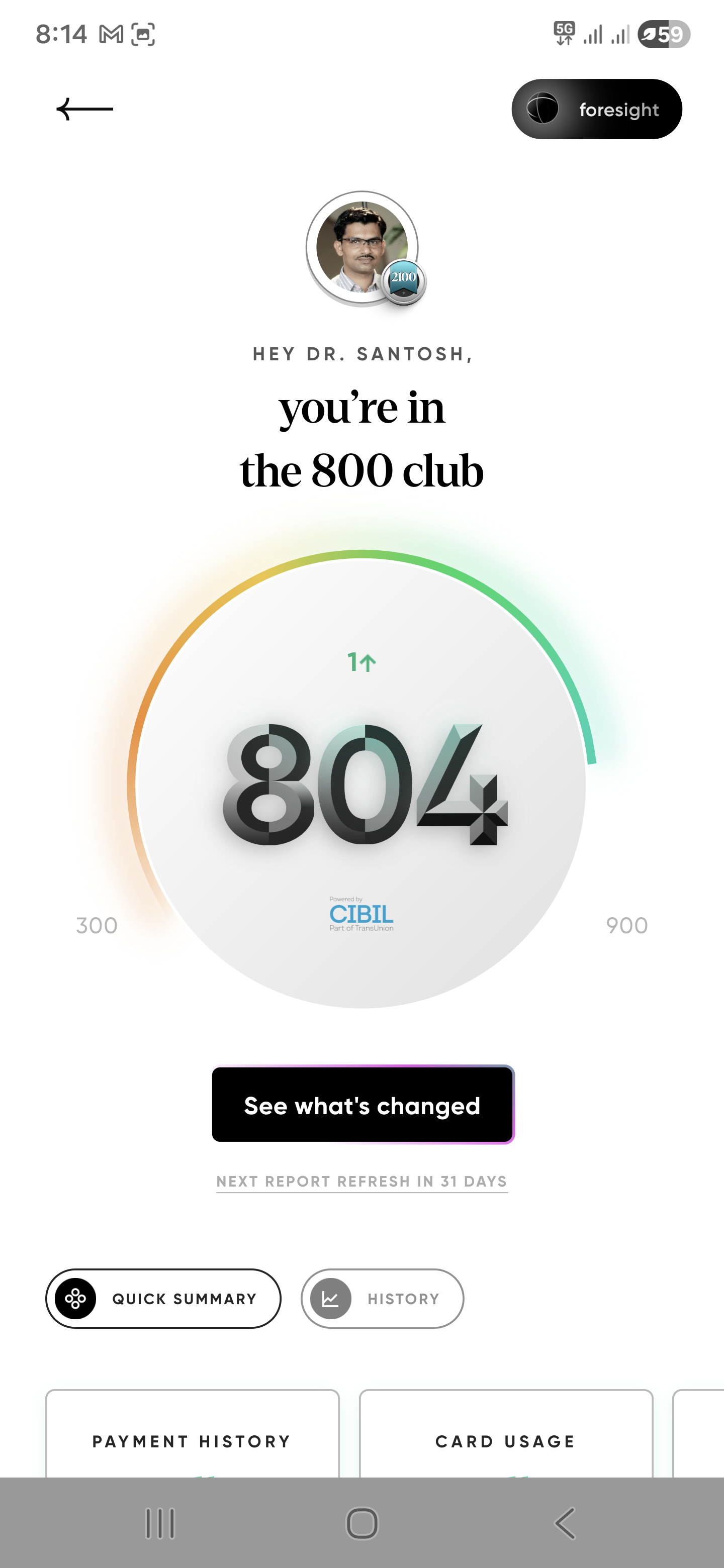Open the foresight feature
Image resolution: width=724 pixels, height=1568 pixels.
coord(596,110)
